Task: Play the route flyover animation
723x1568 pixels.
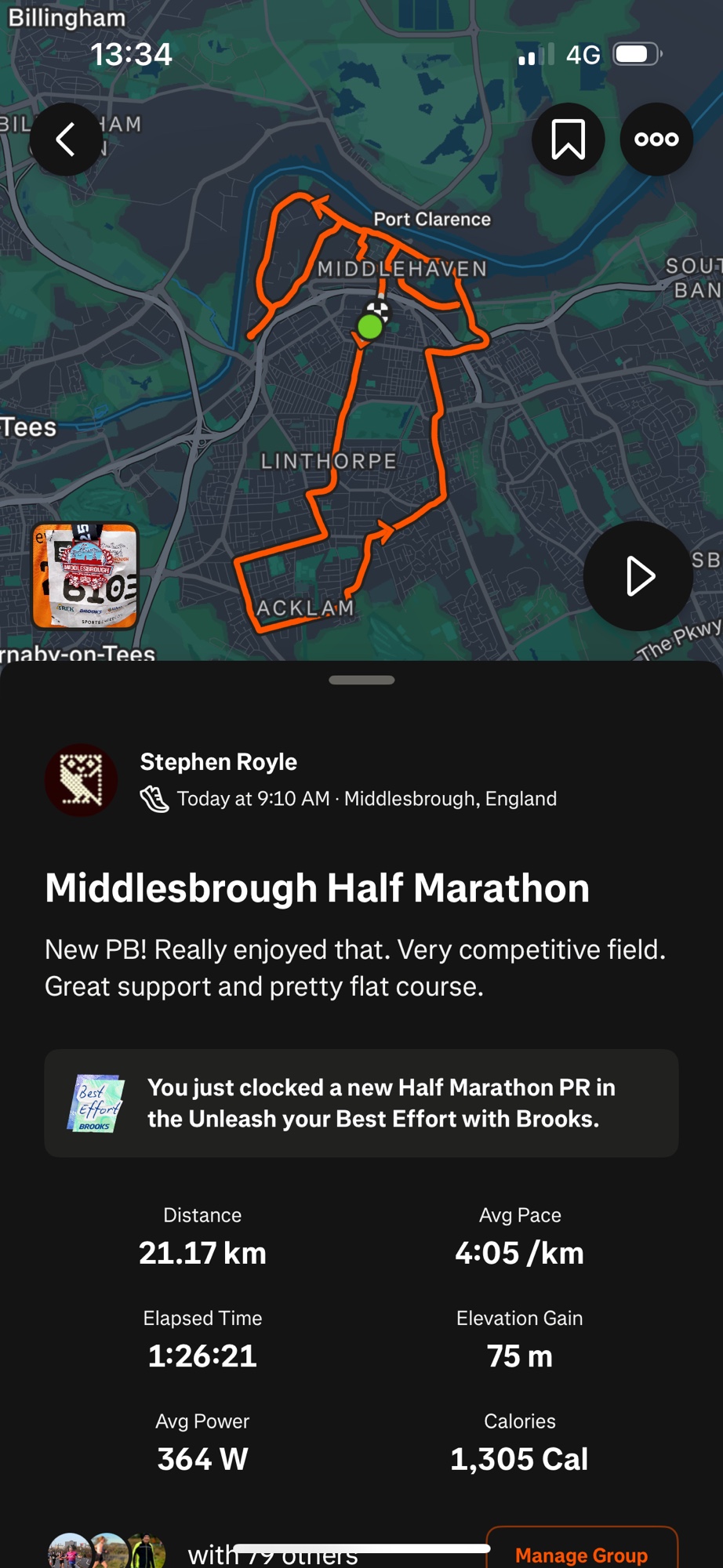Action: pyautogui.click(x=638, y=576)
